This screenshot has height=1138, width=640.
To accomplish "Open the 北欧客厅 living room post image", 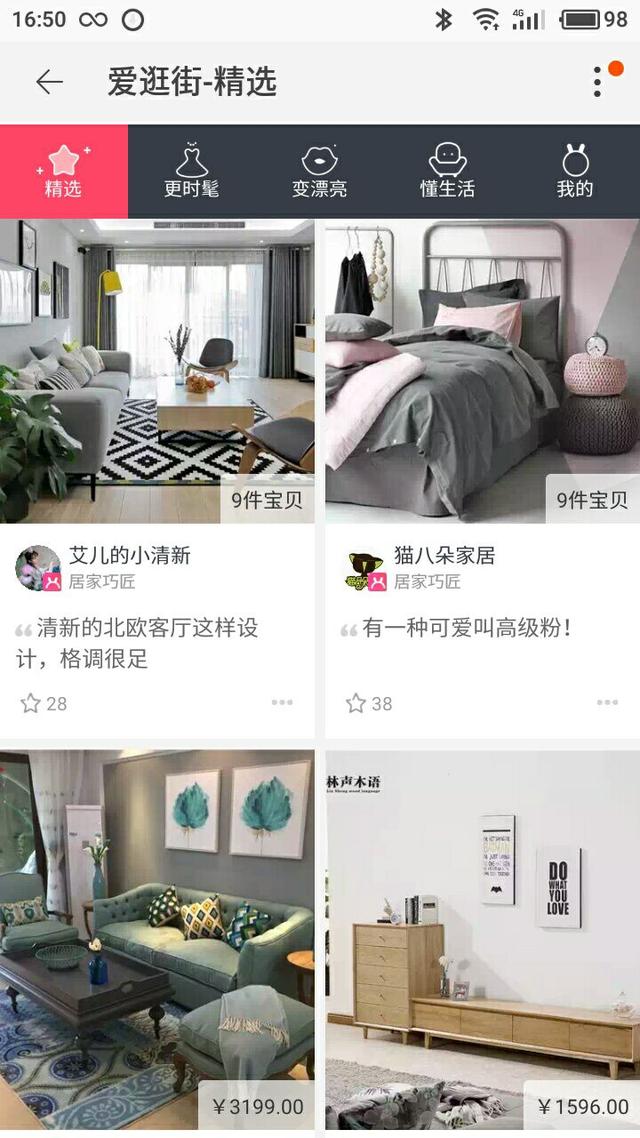I will pyautogui.click(x=157, y=370).
